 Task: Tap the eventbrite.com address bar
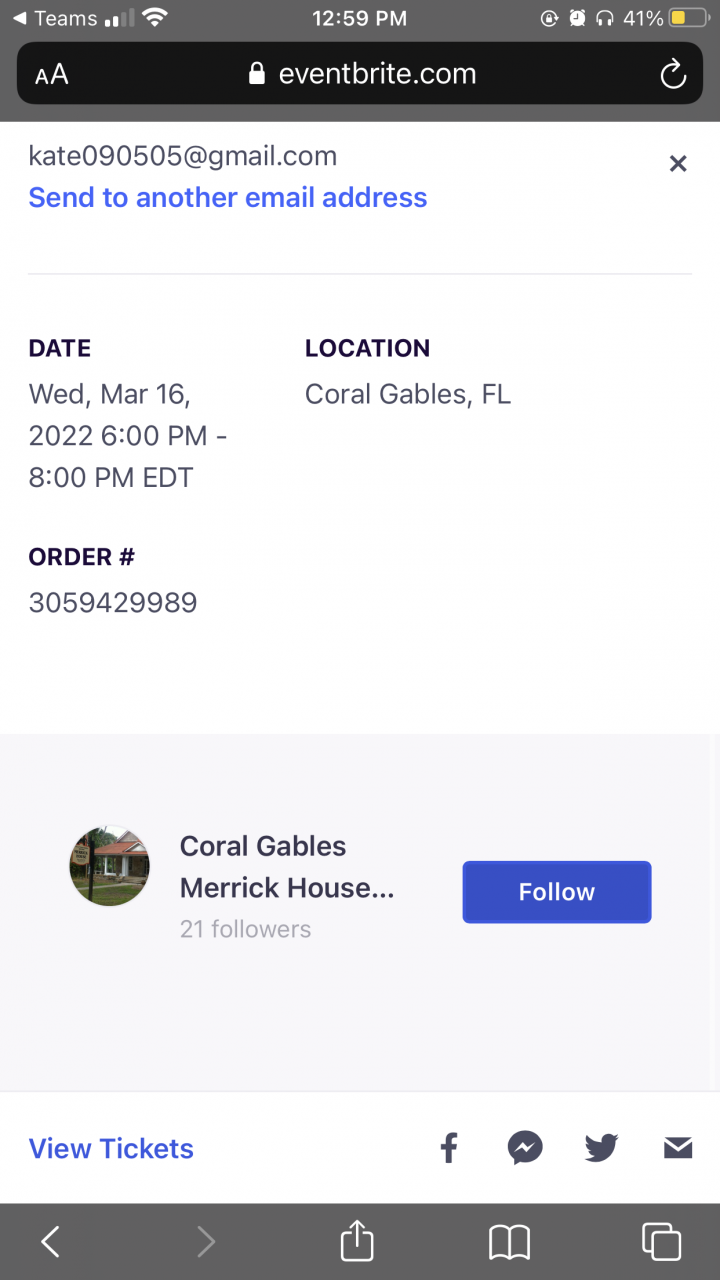click(x=360, y=74)
